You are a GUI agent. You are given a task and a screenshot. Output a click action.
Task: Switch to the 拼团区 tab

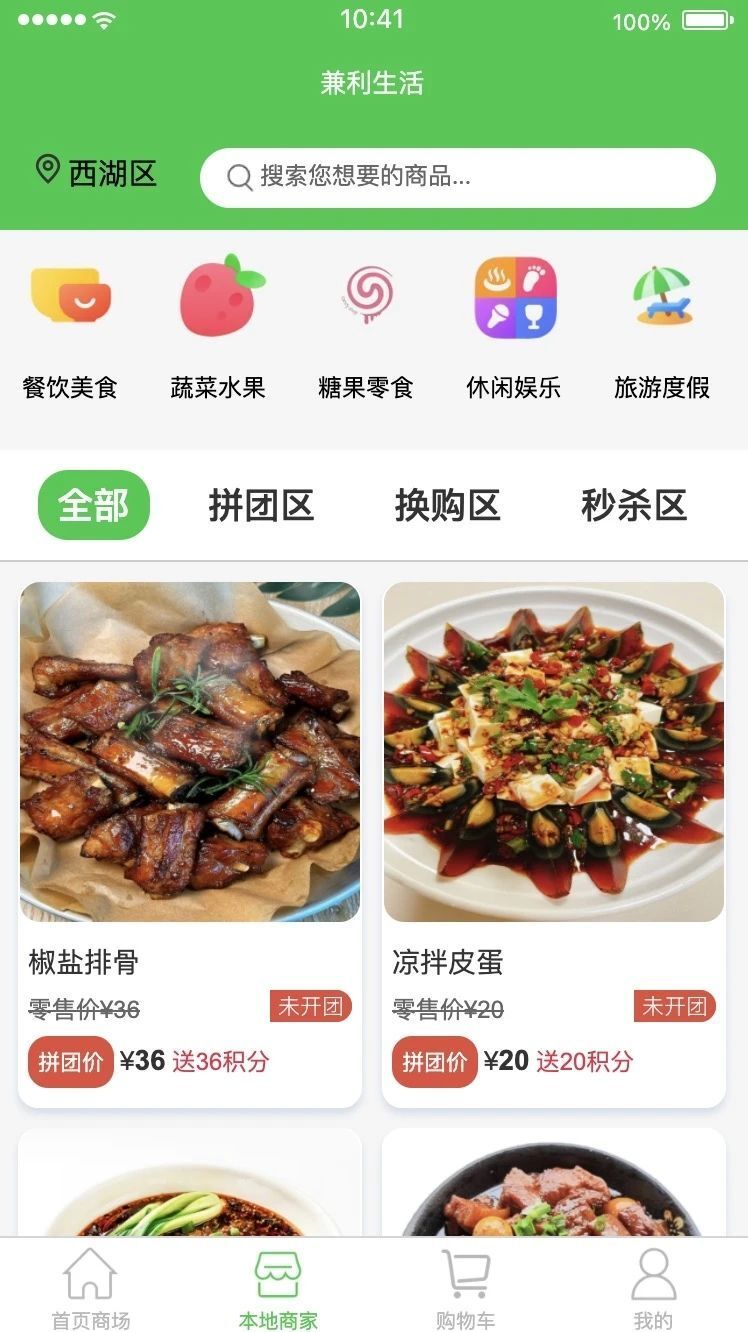[x=260, y=505]
